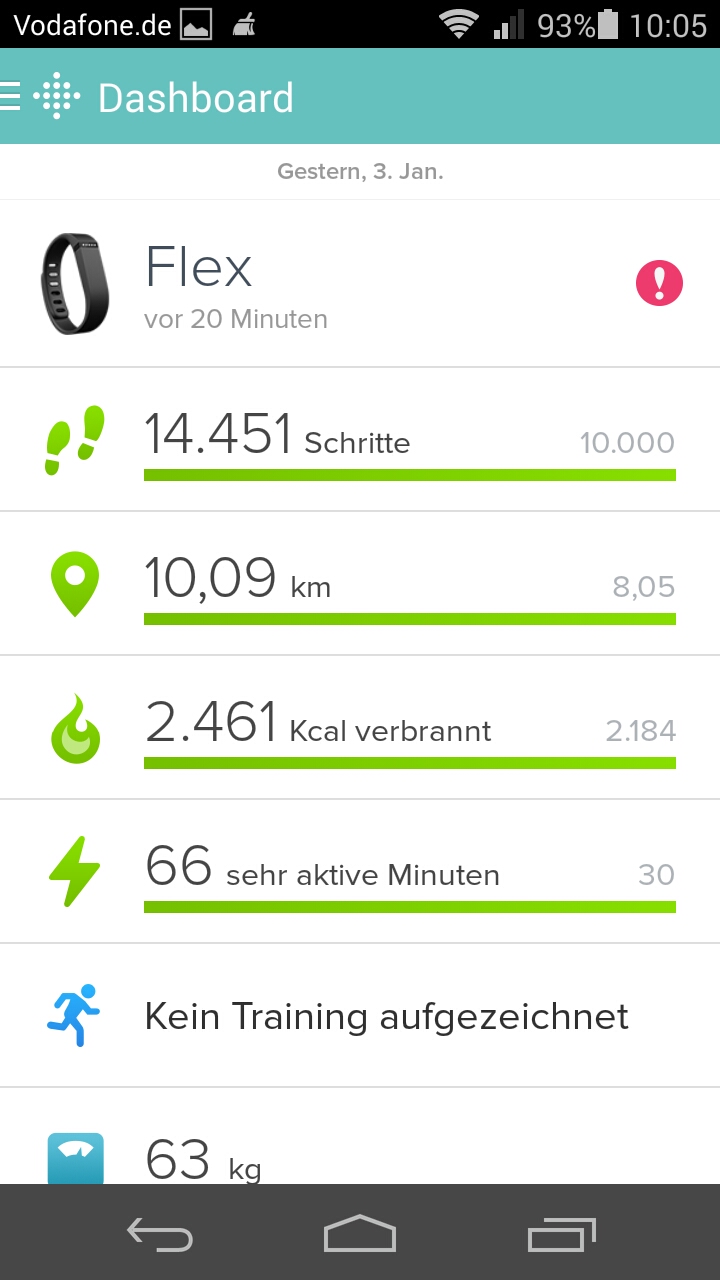View the 10,09 km distance details

click(x=360, y=584)
